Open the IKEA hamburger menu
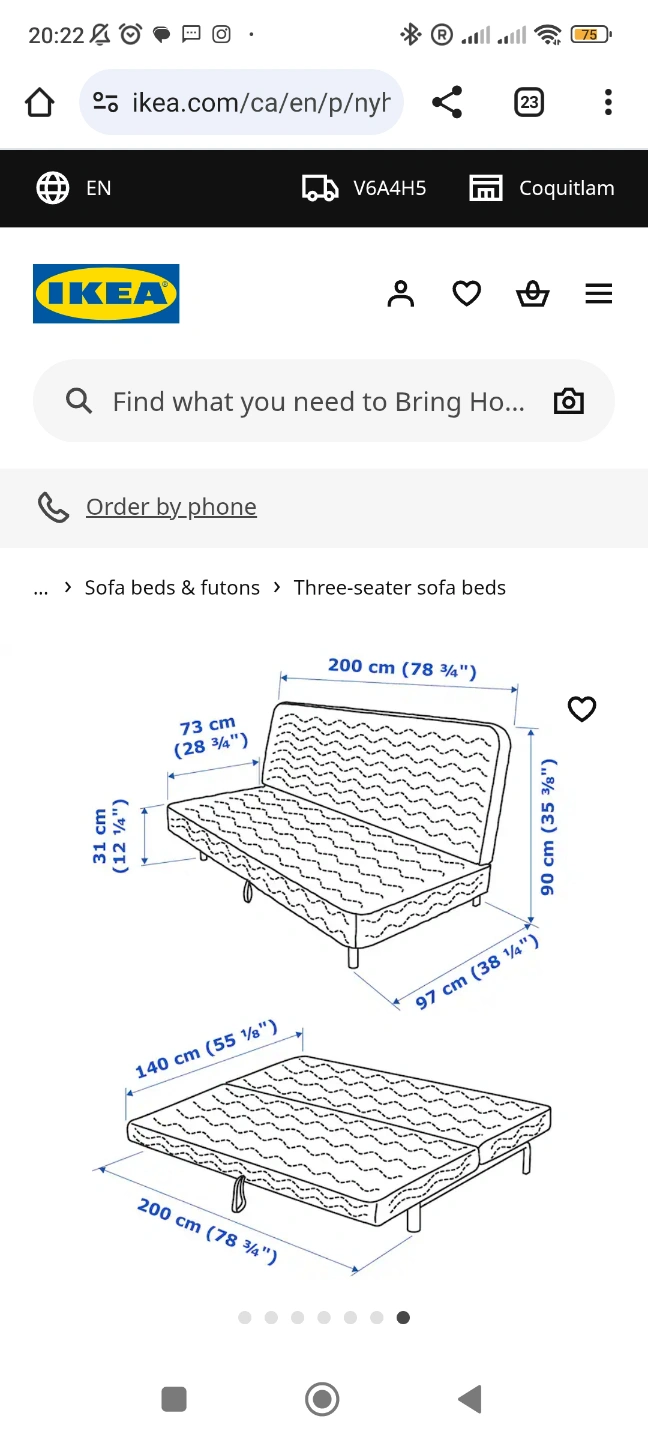This screenshot has width=648, height=1440. click(599, 294)
